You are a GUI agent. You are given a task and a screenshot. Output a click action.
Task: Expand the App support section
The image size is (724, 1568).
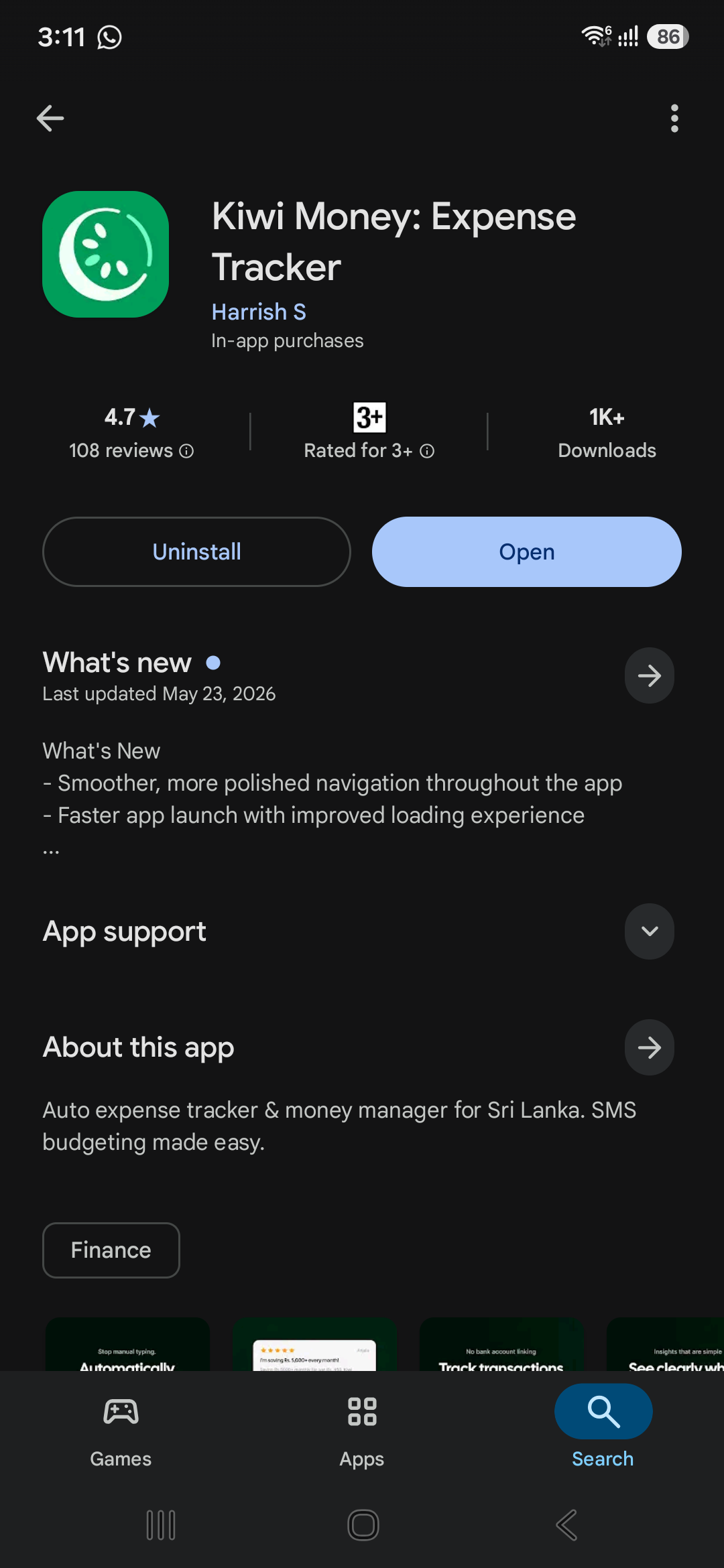pos(650,931)
